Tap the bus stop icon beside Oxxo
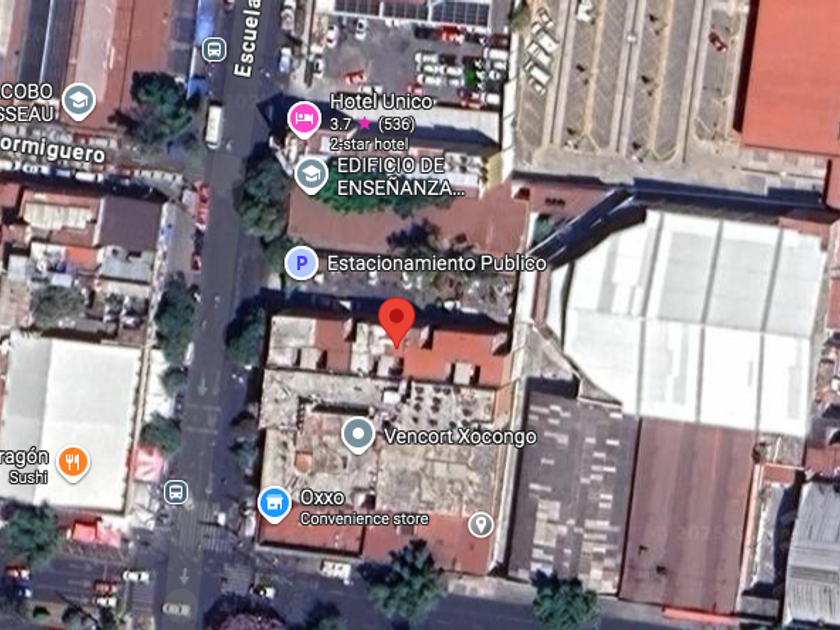 point(176,492)
